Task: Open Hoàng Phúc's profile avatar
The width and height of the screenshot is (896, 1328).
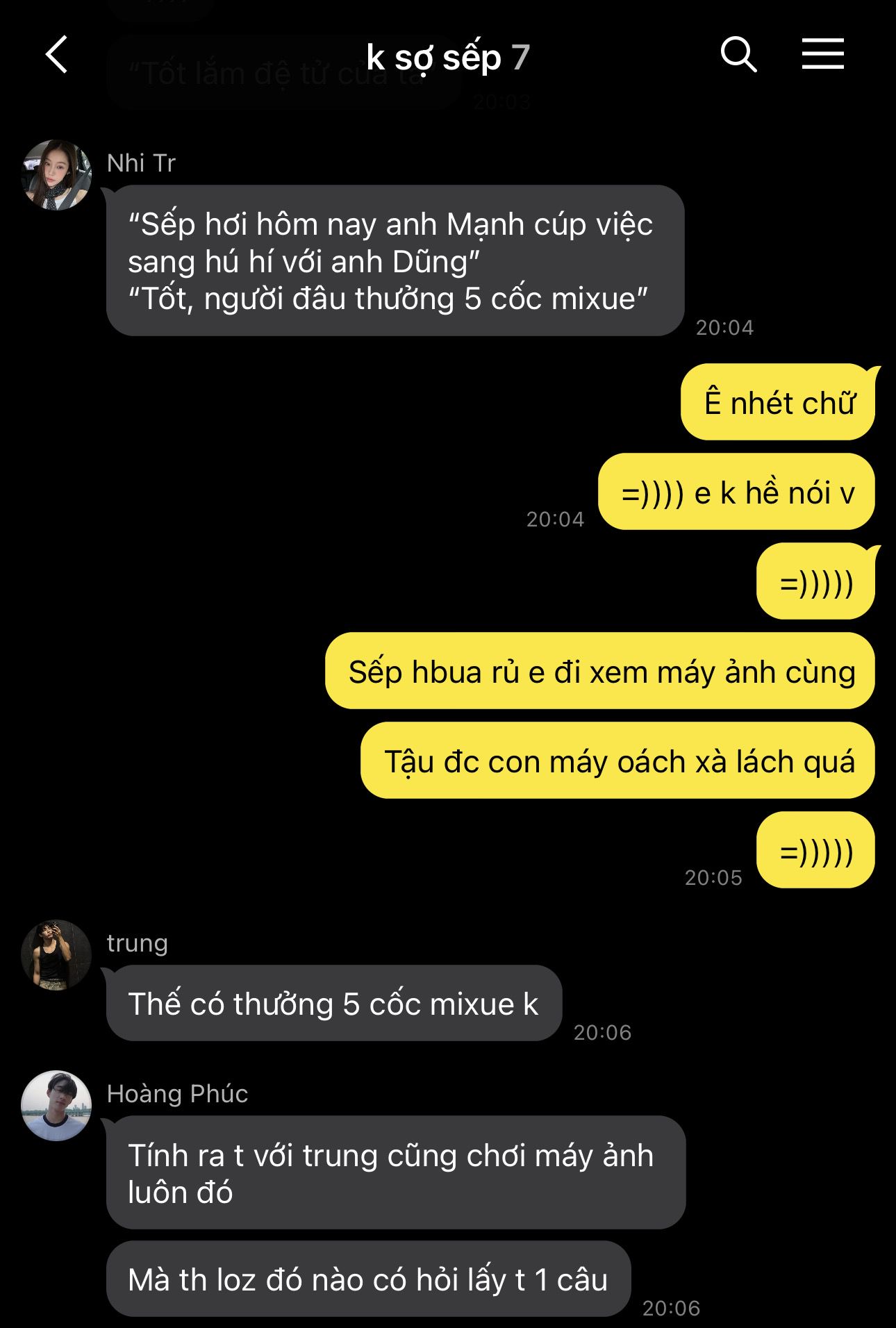Action: (56, 1106)
